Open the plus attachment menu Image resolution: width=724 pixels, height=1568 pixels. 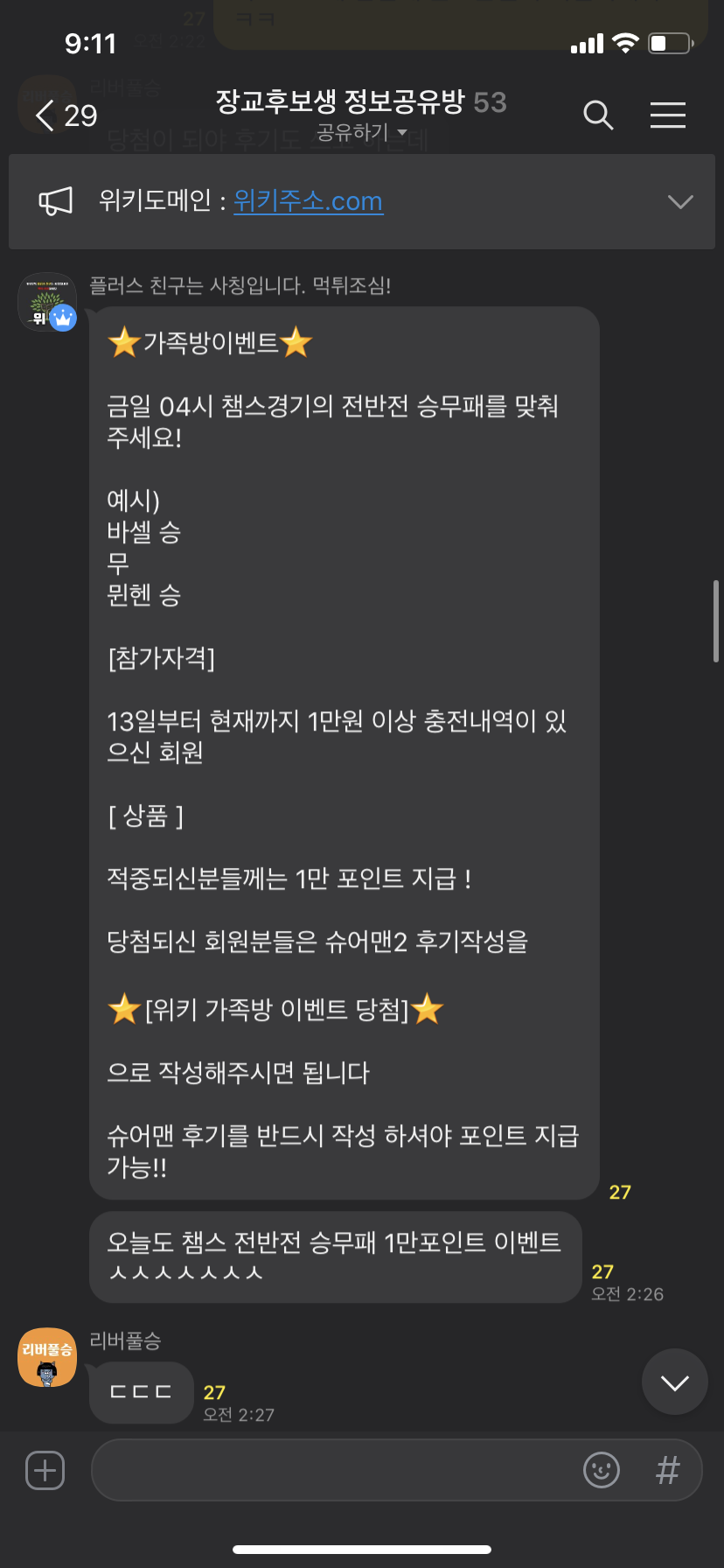point(45,1470)
